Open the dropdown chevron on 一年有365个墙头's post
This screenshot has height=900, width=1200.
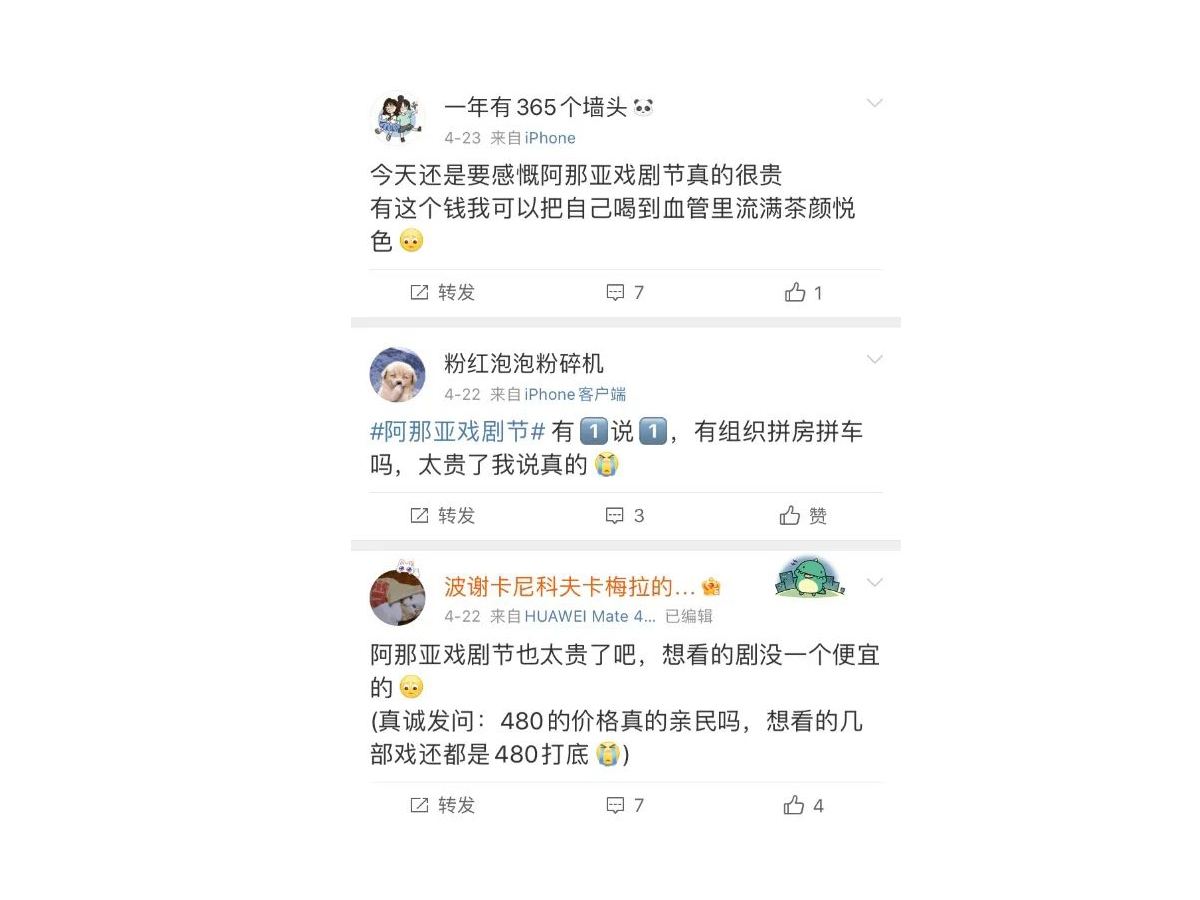[x=874, y=104]
